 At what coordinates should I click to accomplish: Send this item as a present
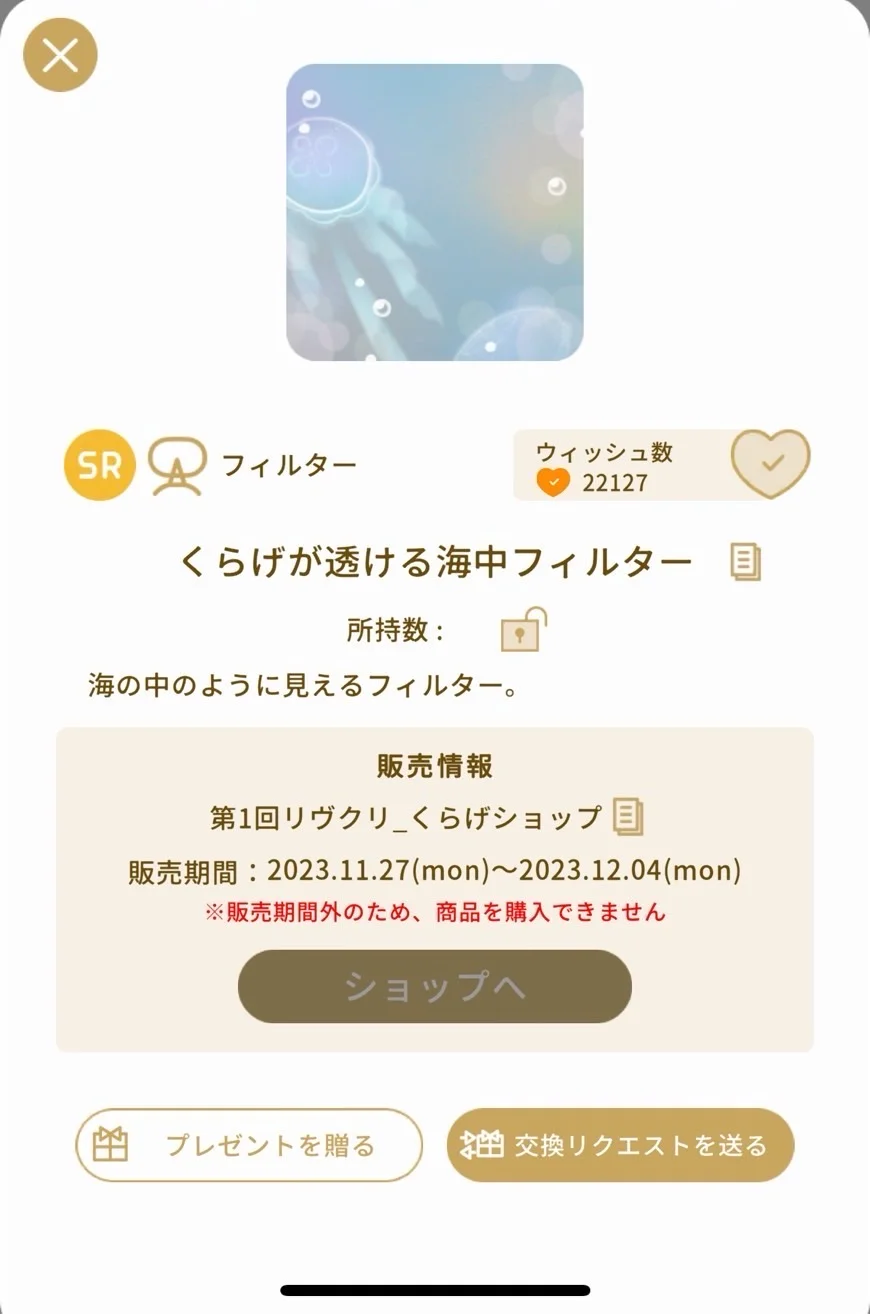pyautogui.click(x=249, y=1145)
